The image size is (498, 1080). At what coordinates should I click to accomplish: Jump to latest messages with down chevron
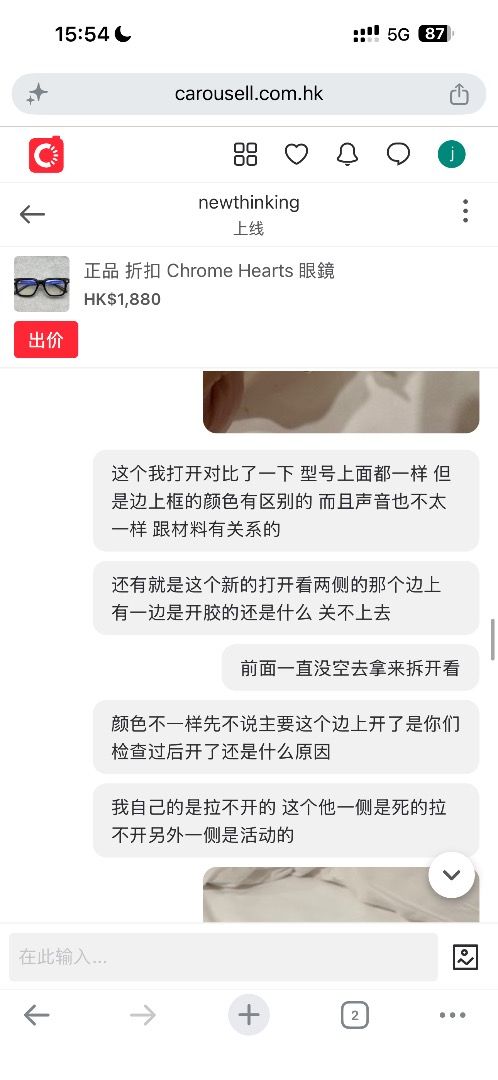click(451, 875)
